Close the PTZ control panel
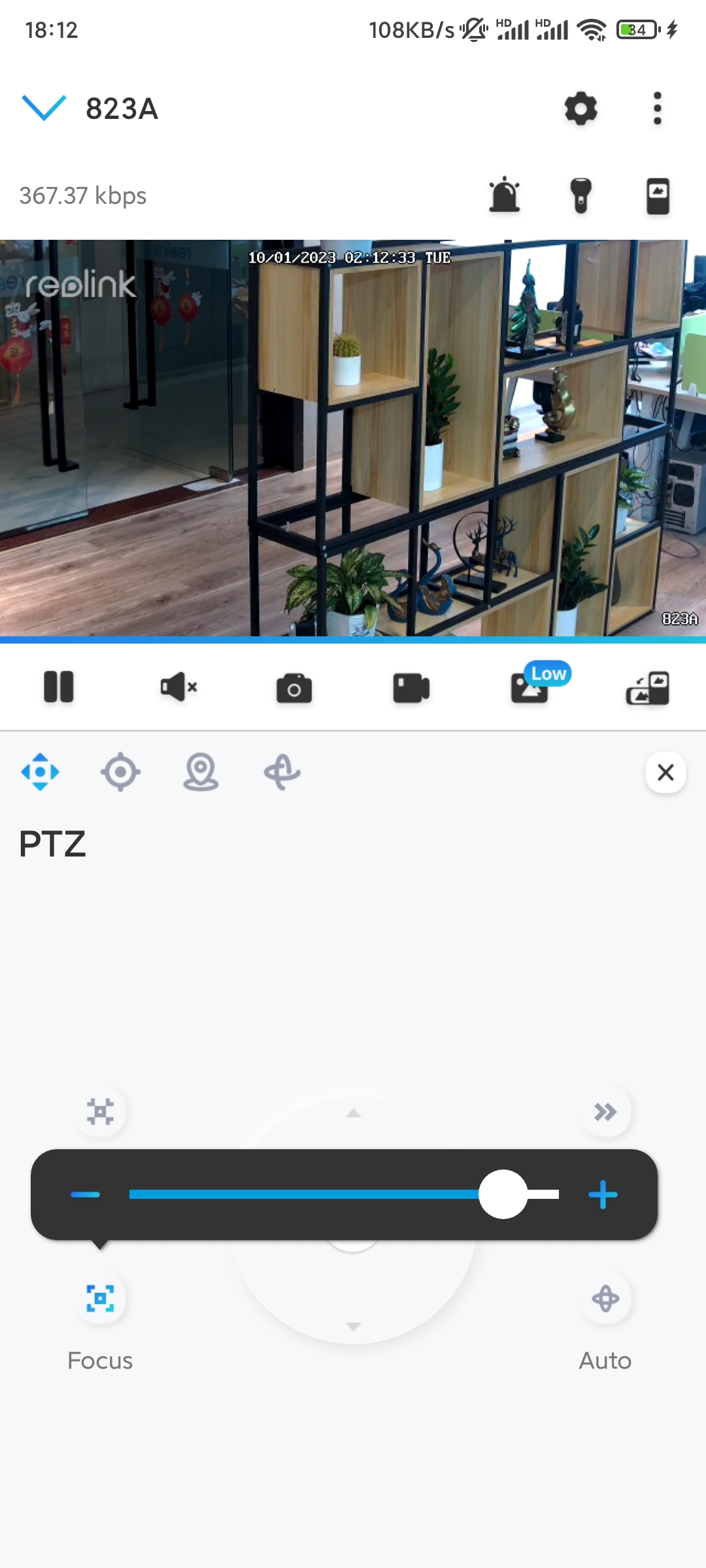The image size is (706, 1568). point(665,772)
